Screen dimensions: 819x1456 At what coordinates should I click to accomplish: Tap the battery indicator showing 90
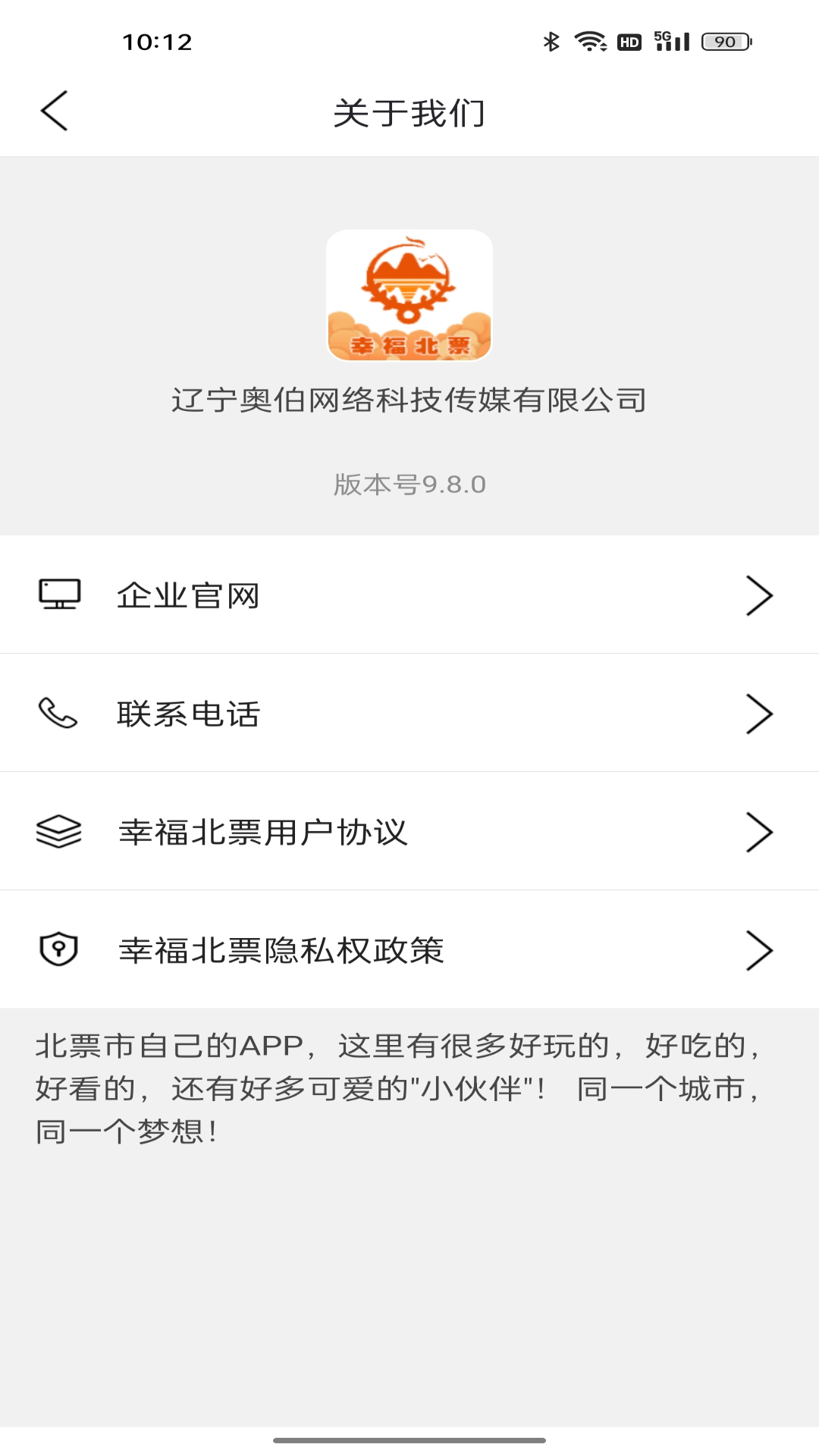[x=722, y=42]
